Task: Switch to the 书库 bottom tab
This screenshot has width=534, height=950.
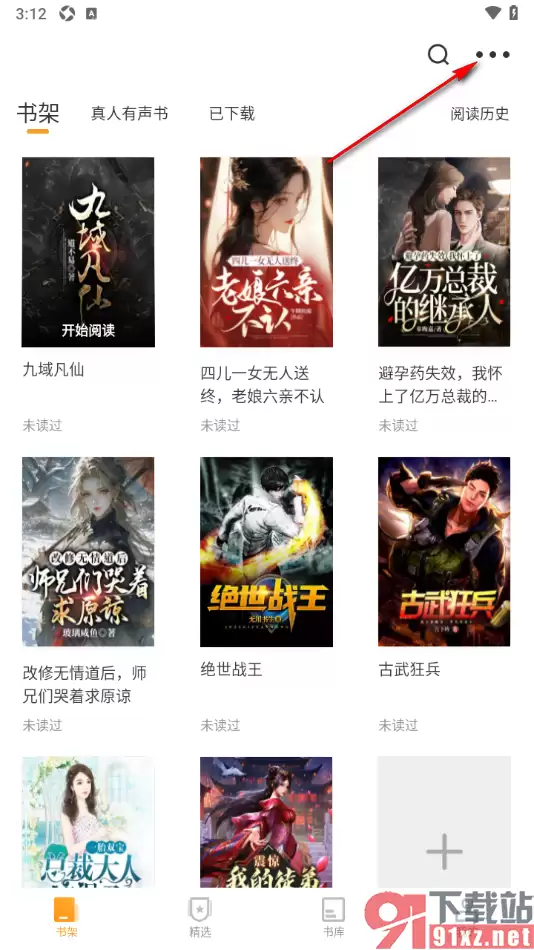Action: [x=333, y=917]
